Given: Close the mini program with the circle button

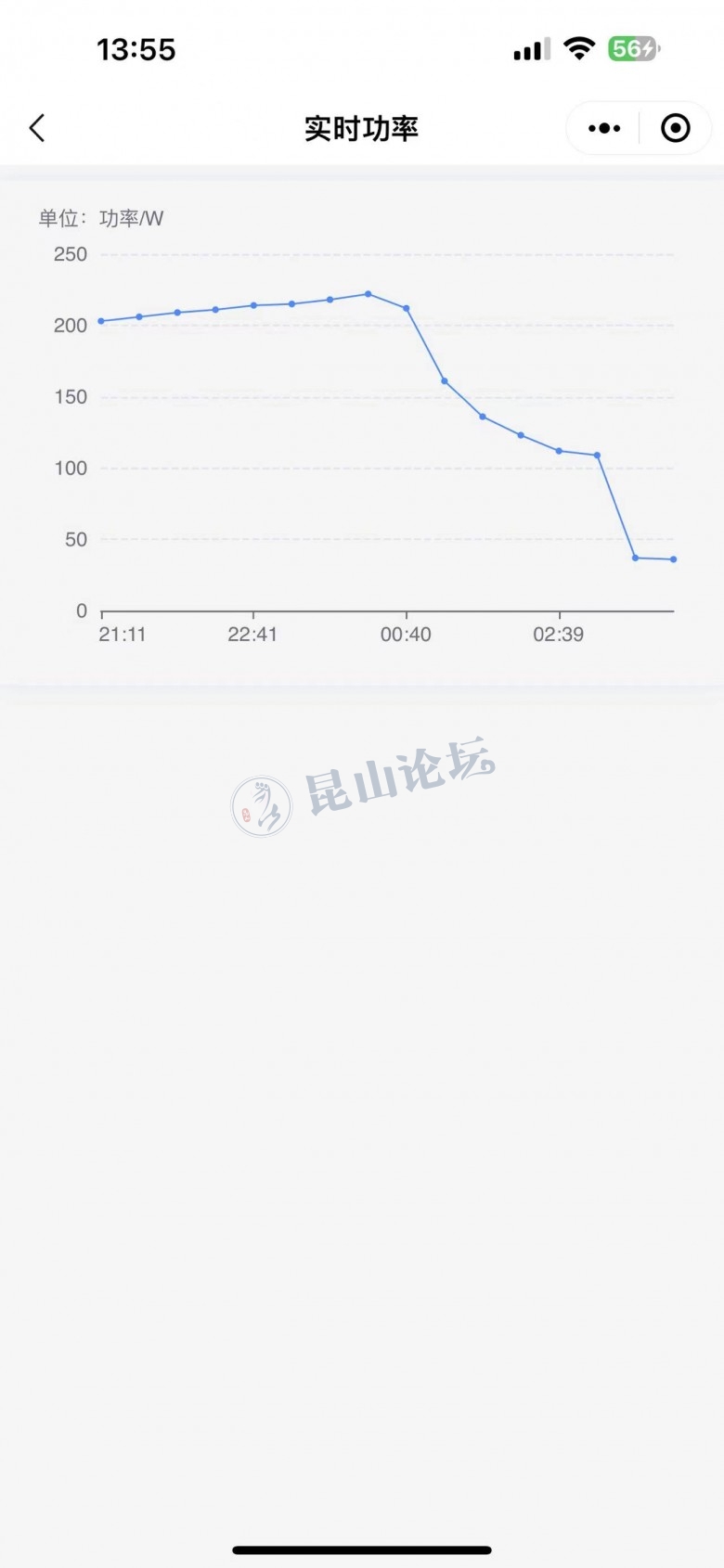Looking at the screenshot, I should point(675,128).
